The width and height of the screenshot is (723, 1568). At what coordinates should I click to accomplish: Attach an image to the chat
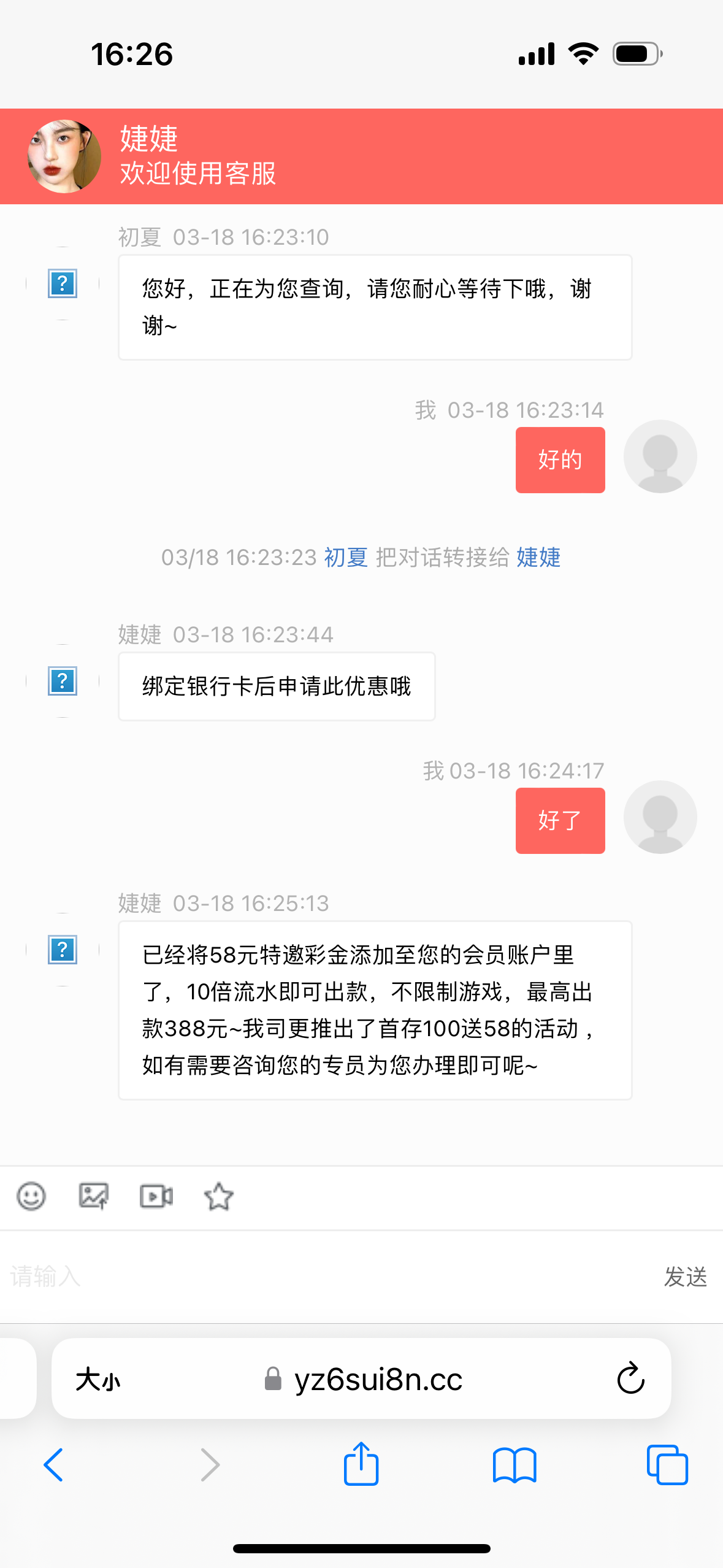(94, 1196)
